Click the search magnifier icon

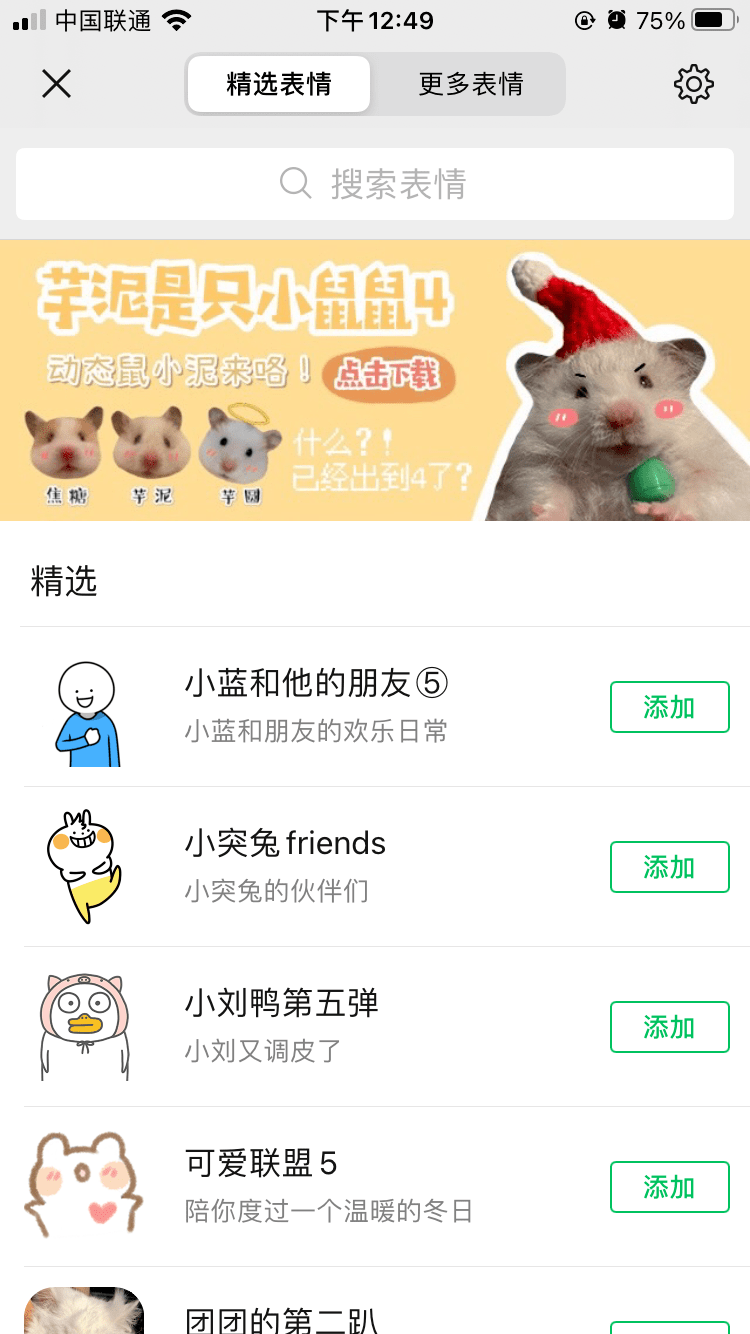pyautogui.click(x=293, y=183)
